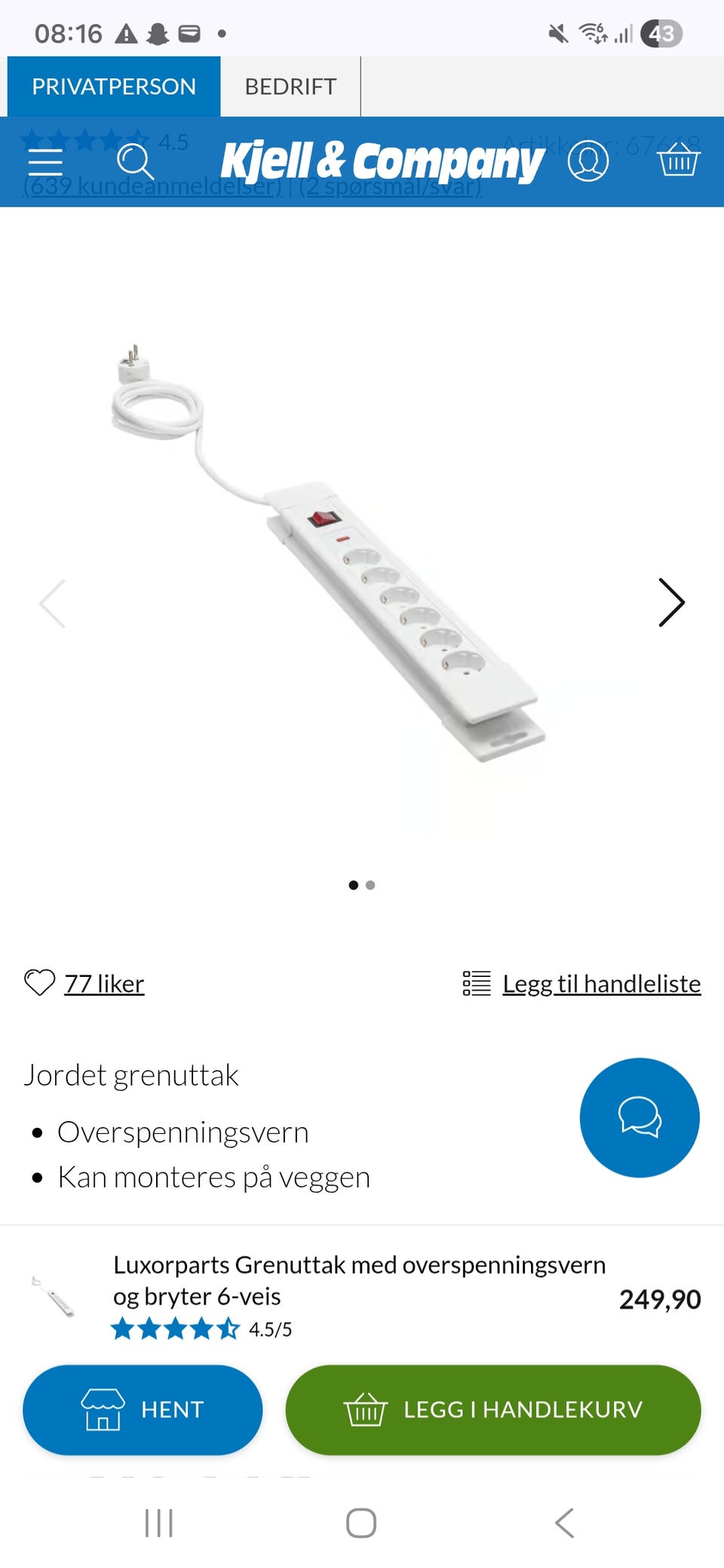This screenshot has width=724, height=1568.
Task: Show the previous product image
Action: [x=53, y=603]
